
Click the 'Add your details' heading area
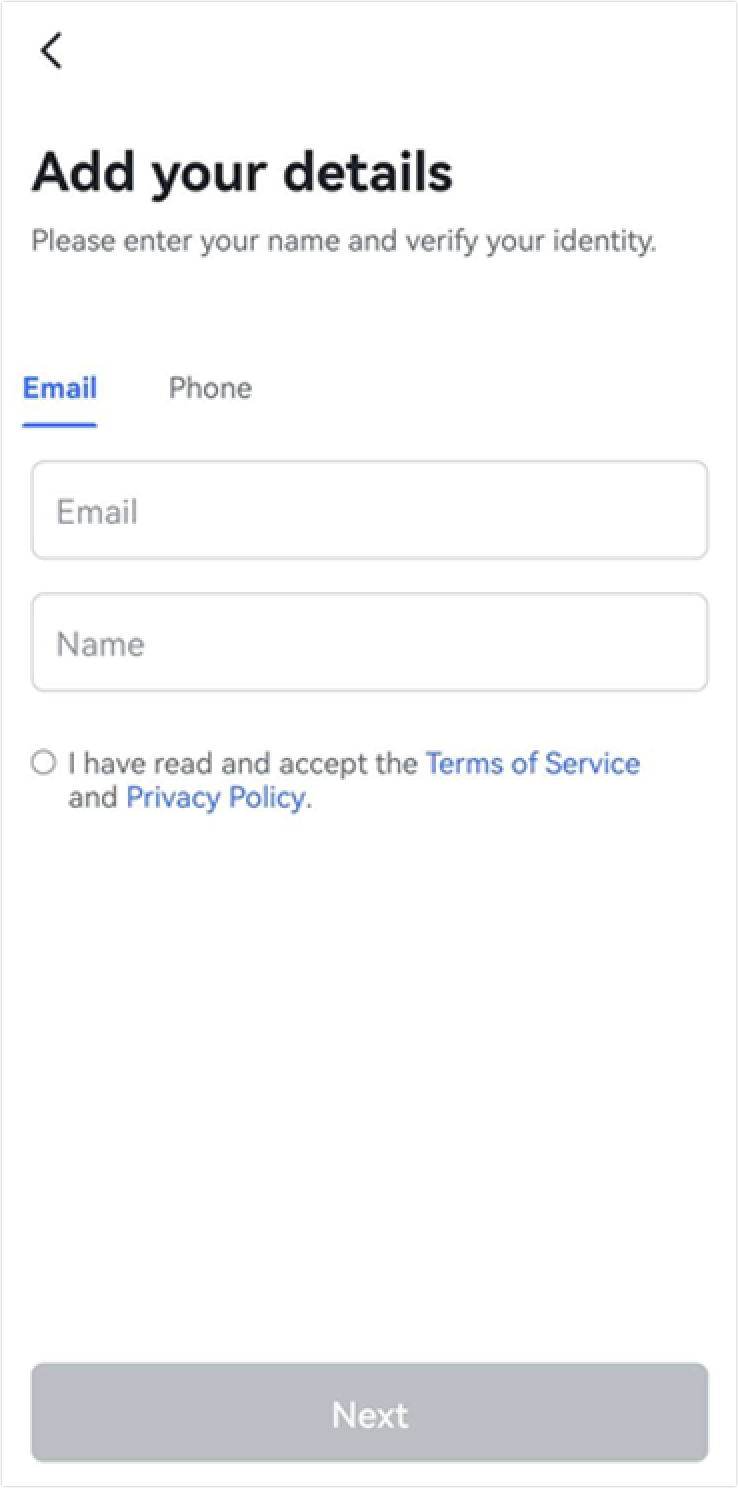pyautogui.click(x=243, y=171)
